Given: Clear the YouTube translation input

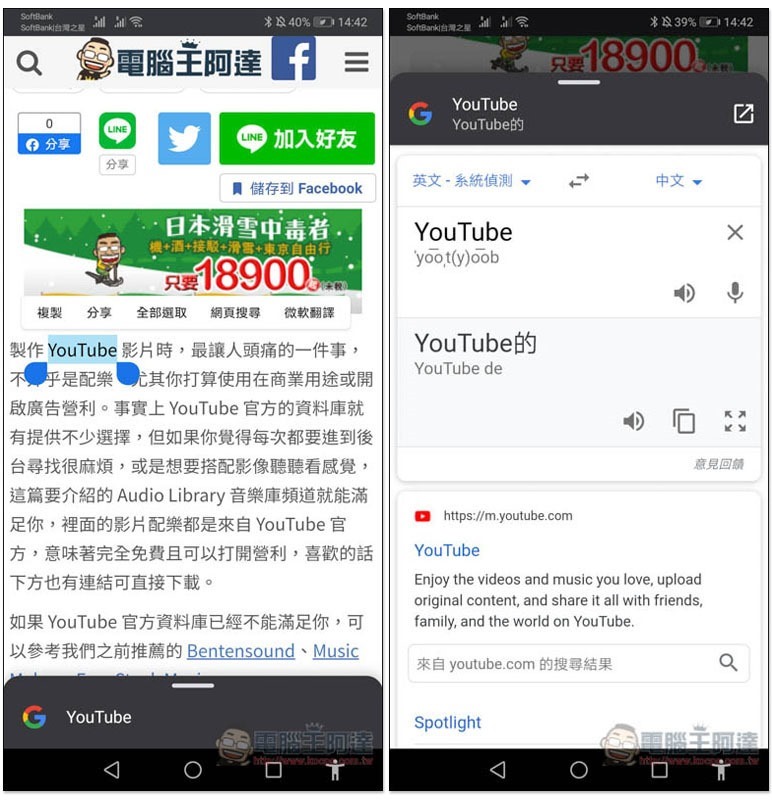Looking at the screenshot, I should (735, 232).
